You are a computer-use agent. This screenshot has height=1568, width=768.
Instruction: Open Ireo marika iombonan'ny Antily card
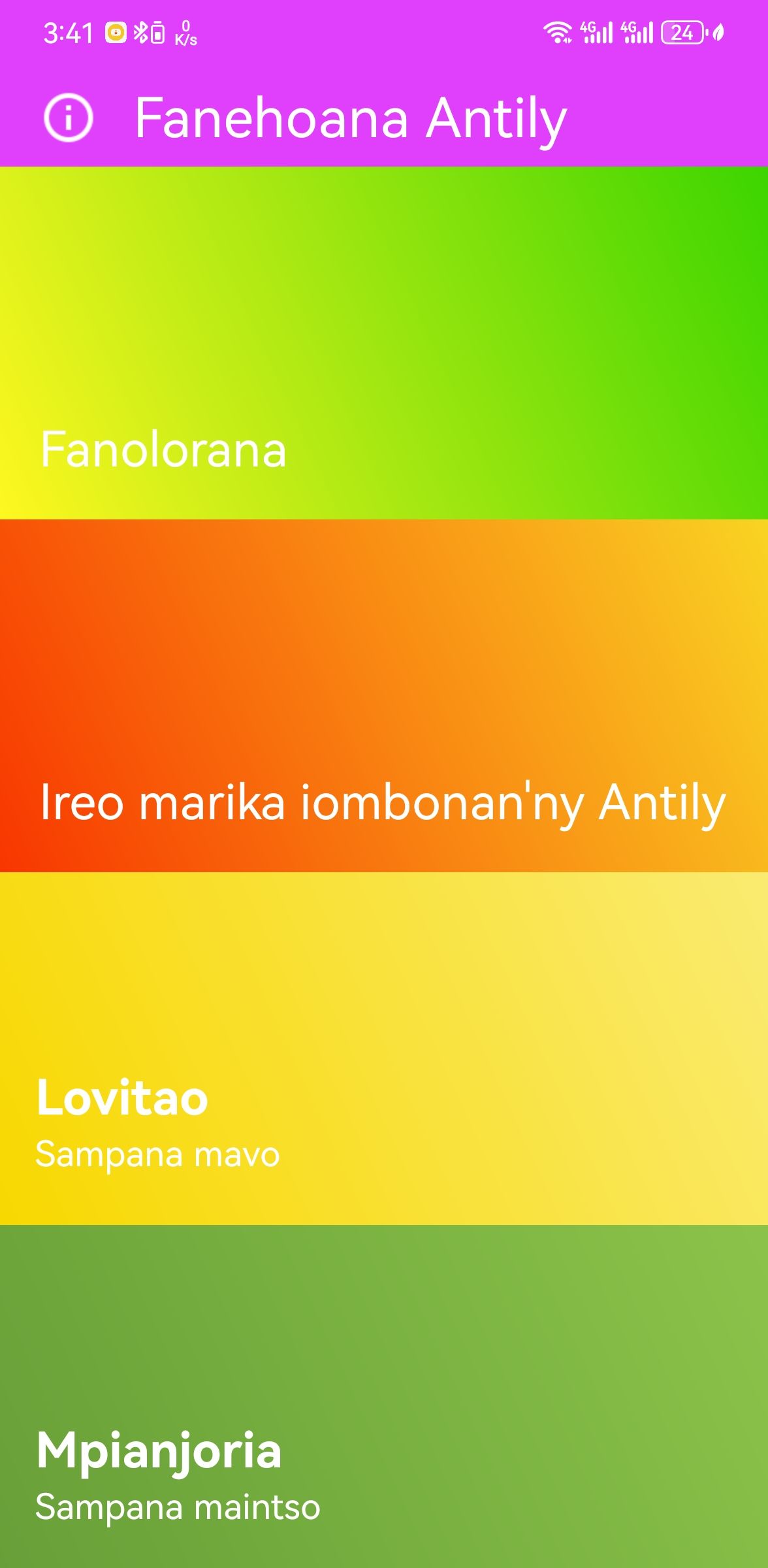384,696
